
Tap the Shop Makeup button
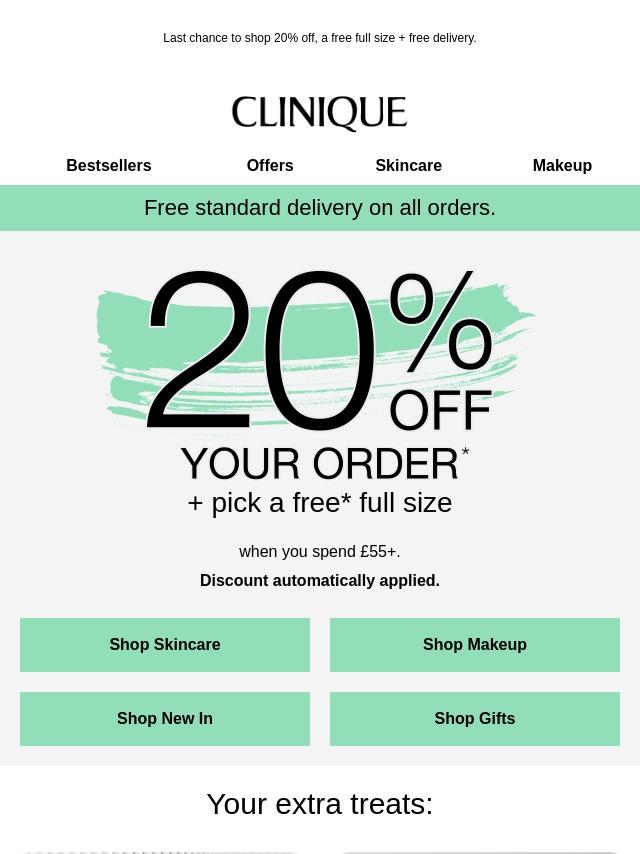coord(474,644)
